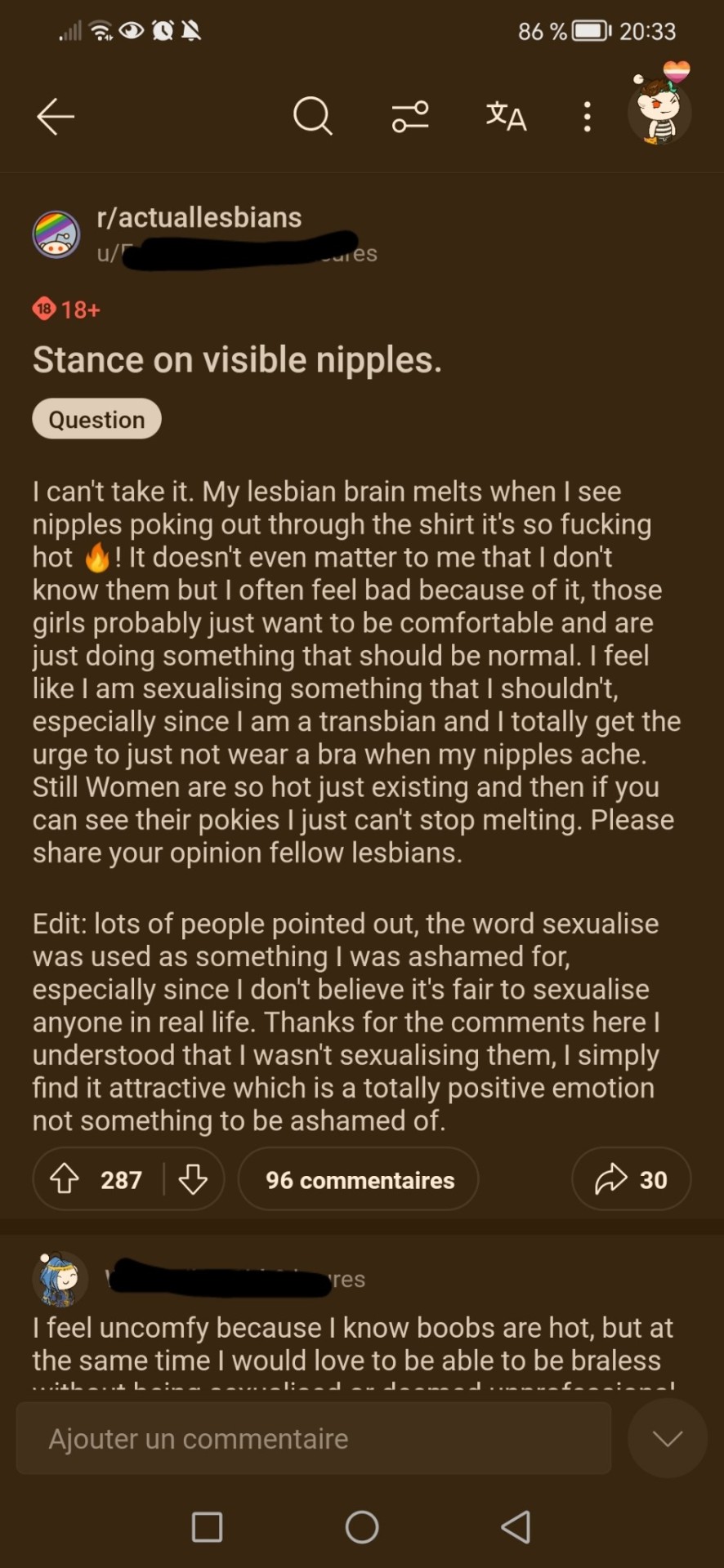Image resolution: width=724 pixels, height=1568 pixels.
Task: Open your profile avatar at top right
Action: coord(660,112)
